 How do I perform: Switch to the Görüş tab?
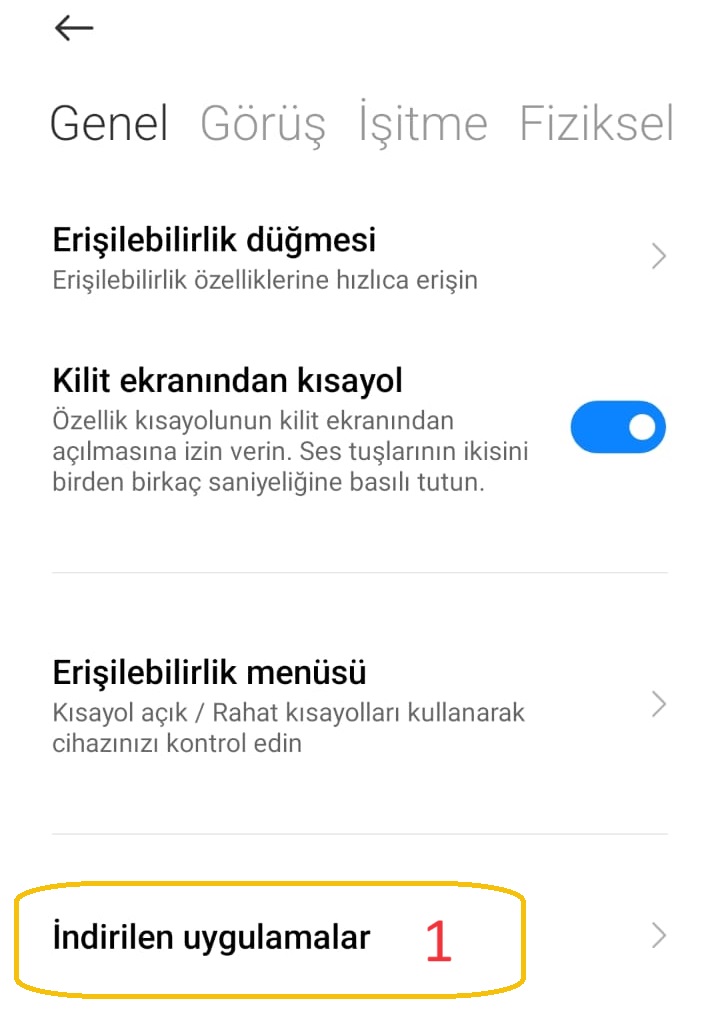click(263, 124)
